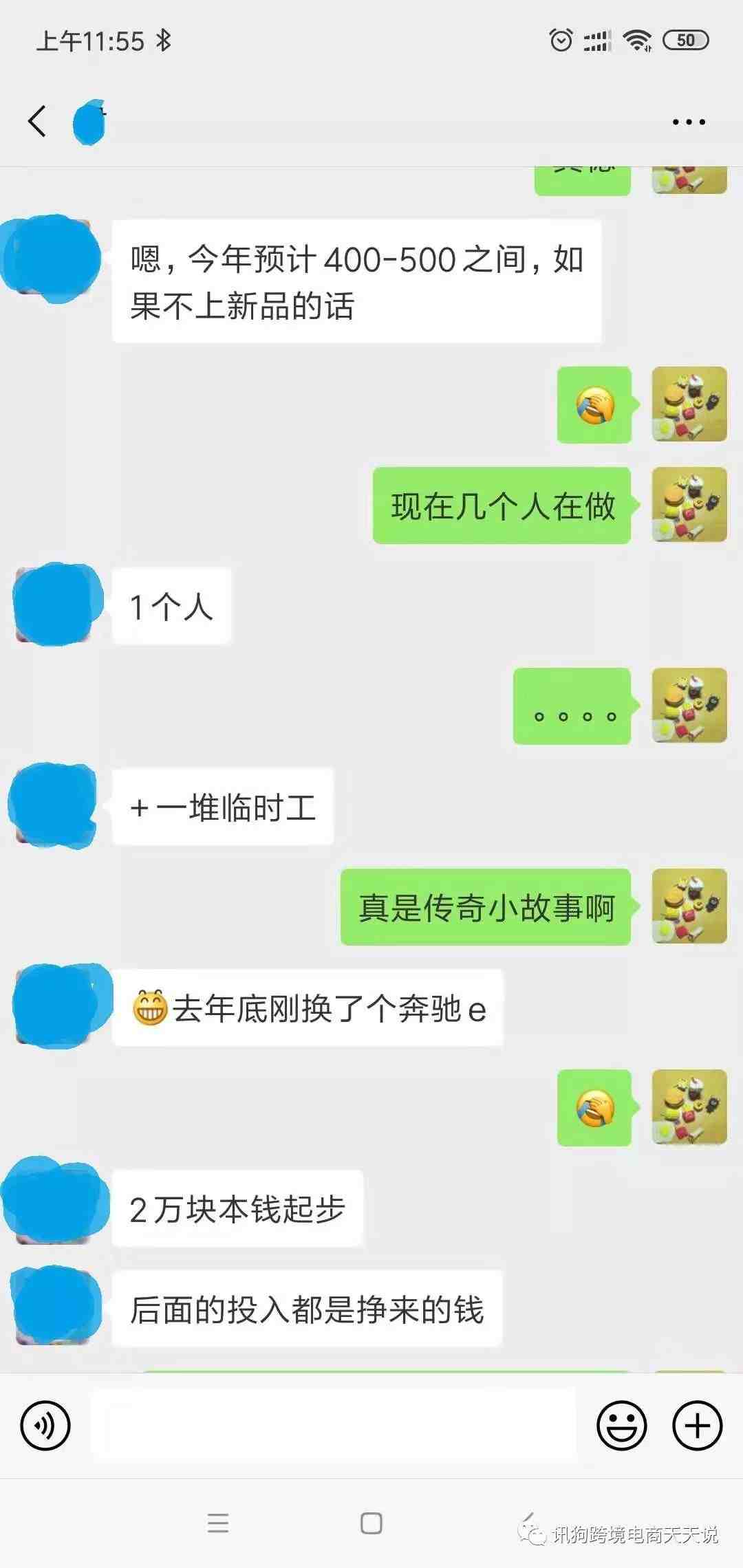Open the emoji picker
This screenshot has width=743, height=1568.
pyautogui.click(x=621, y=1426)
